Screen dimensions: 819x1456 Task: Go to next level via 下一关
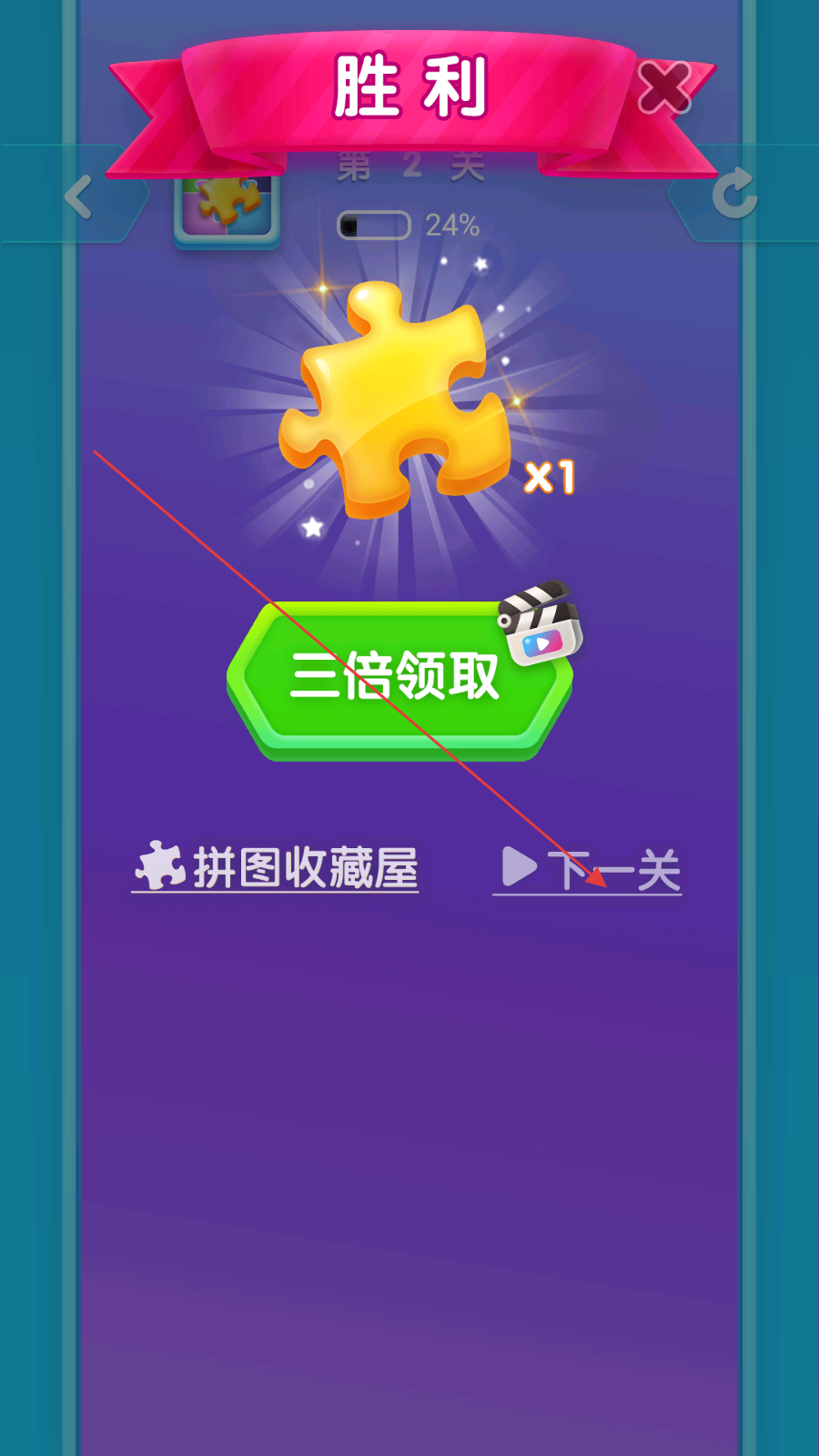(590, 870)
